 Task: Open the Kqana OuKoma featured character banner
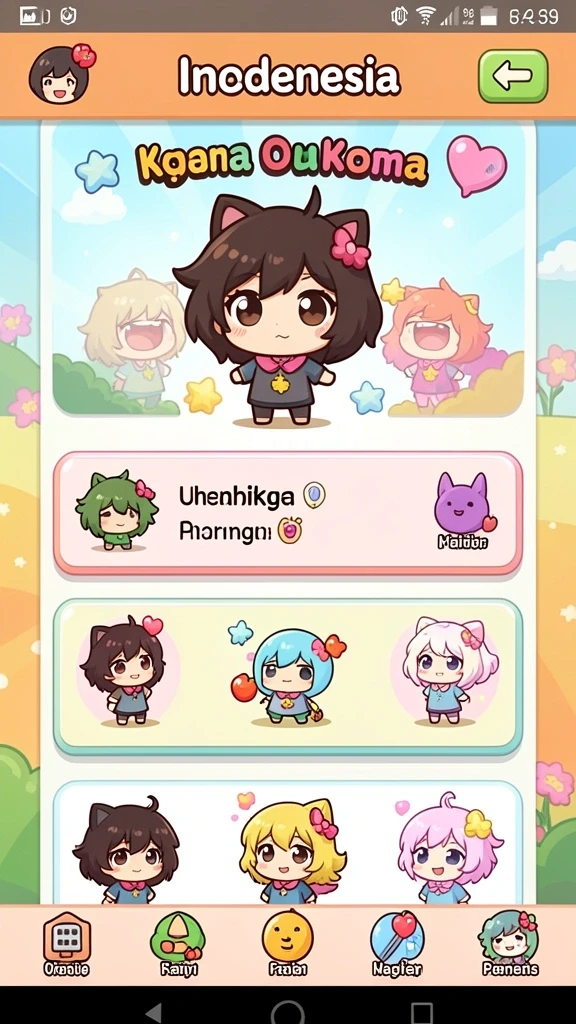[288, 270]
